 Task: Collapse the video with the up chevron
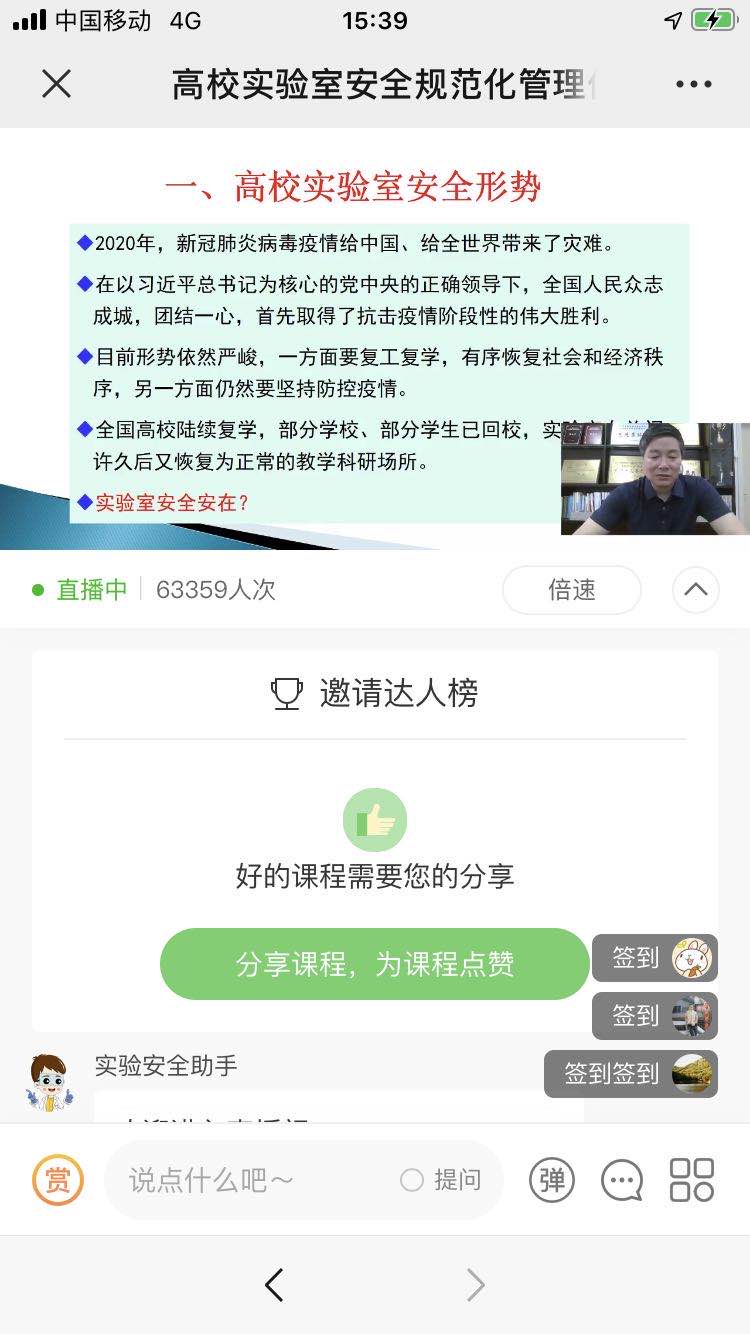coord(695,590)
